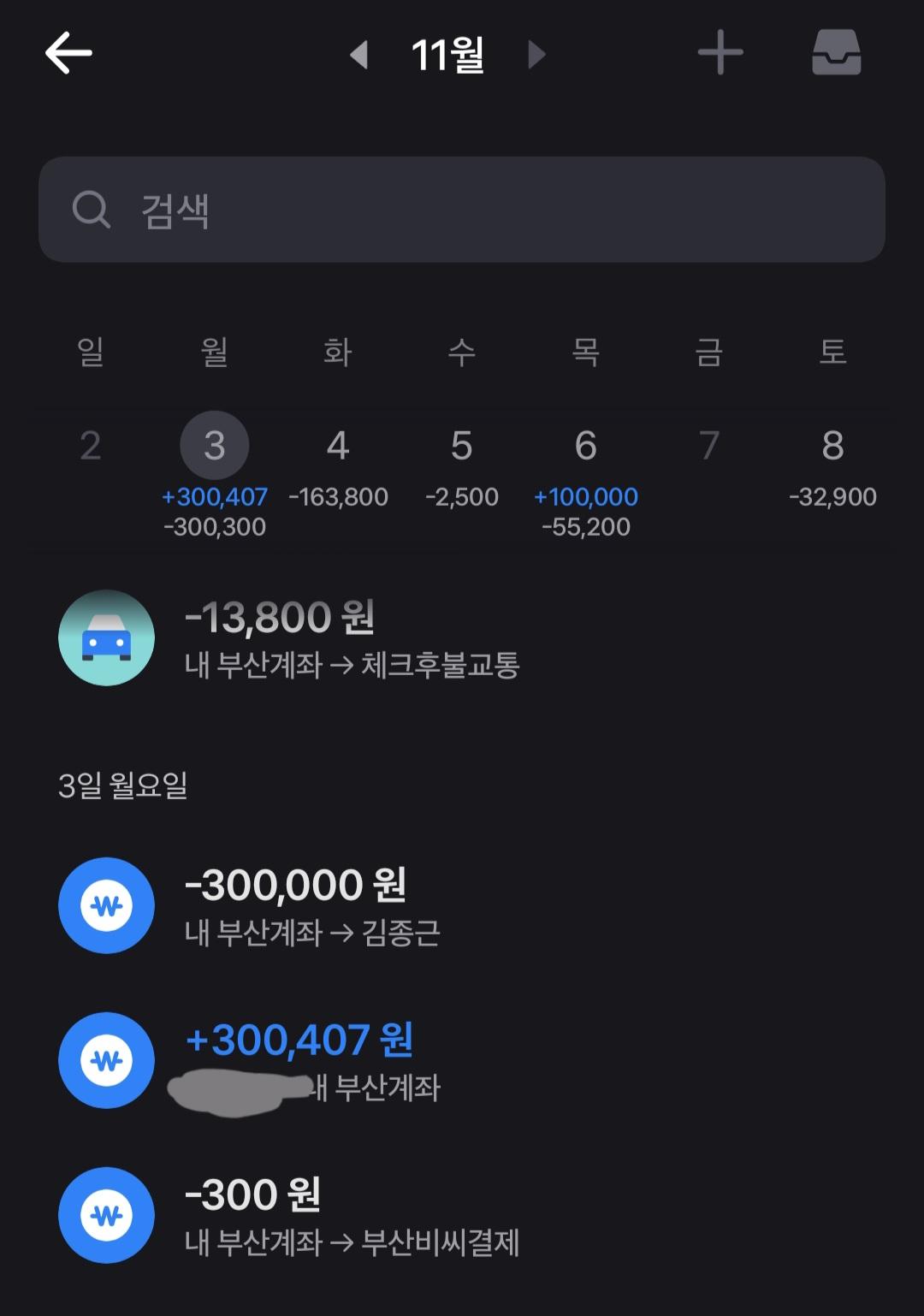Go to the previous month with the left chevron

pos(360,55)
